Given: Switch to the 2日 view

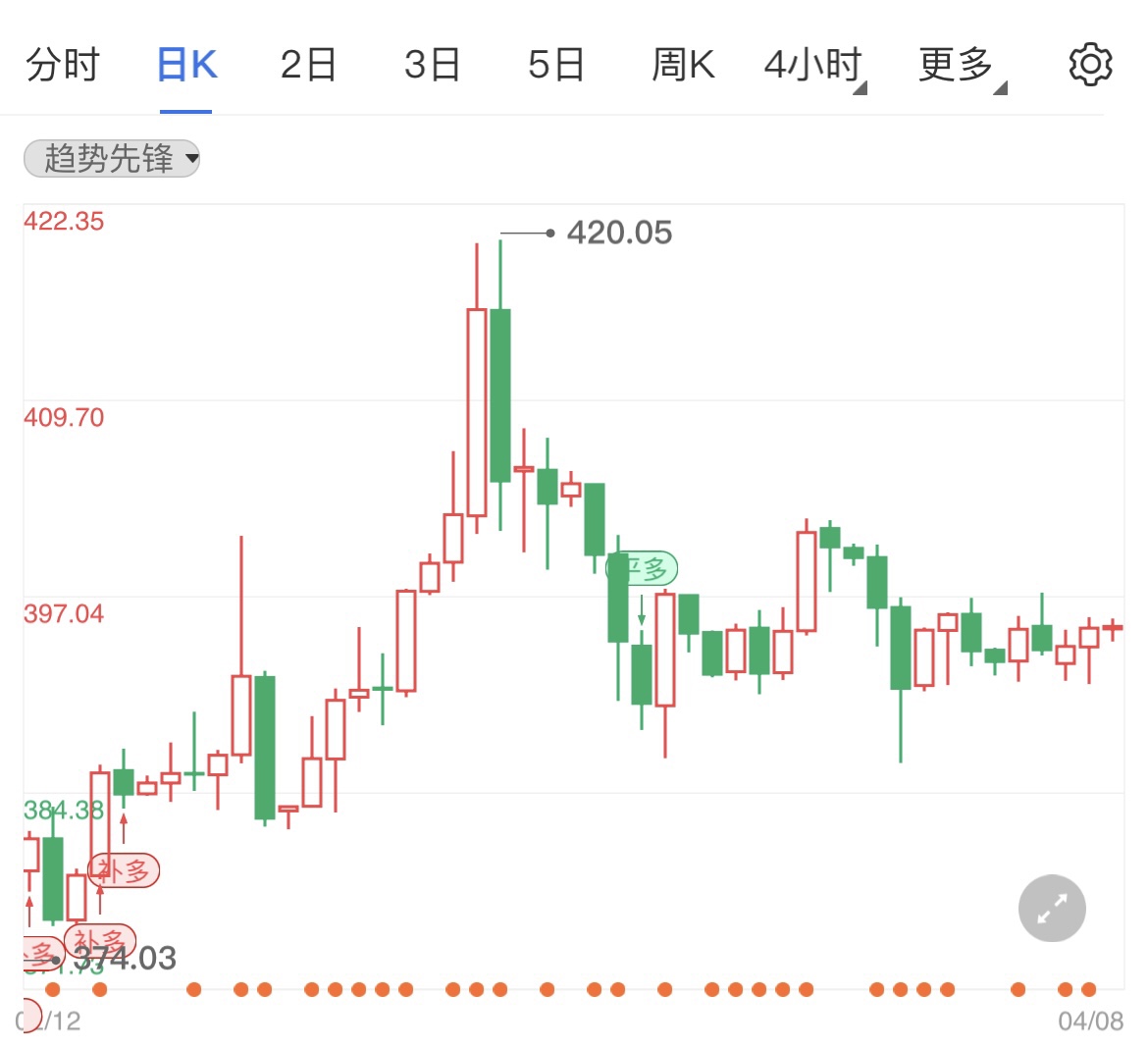Looking at the screenshot, I should click(308, 66).
